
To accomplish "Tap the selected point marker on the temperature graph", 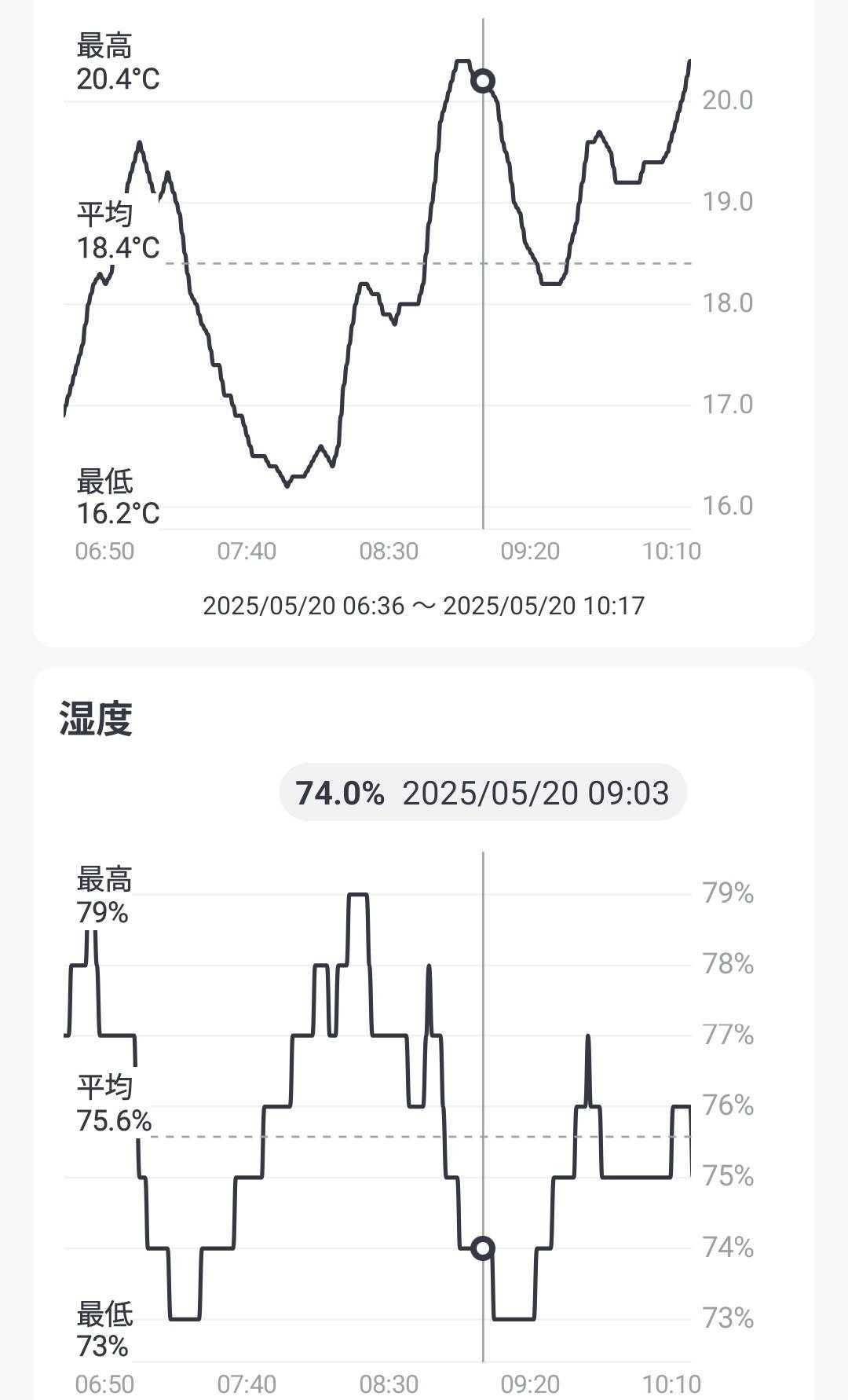I will (x=484, y=81).
